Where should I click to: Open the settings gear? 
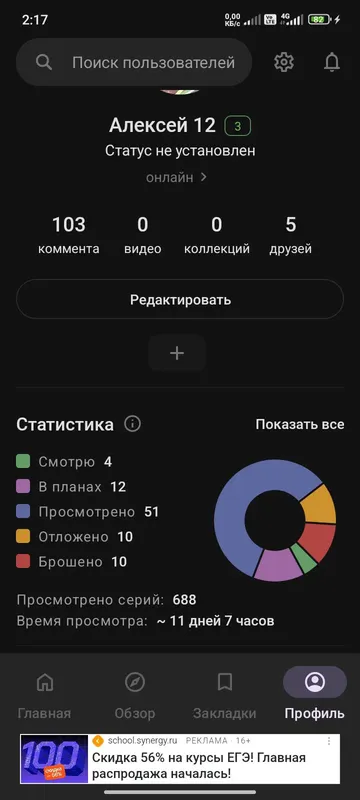[284, 62]
